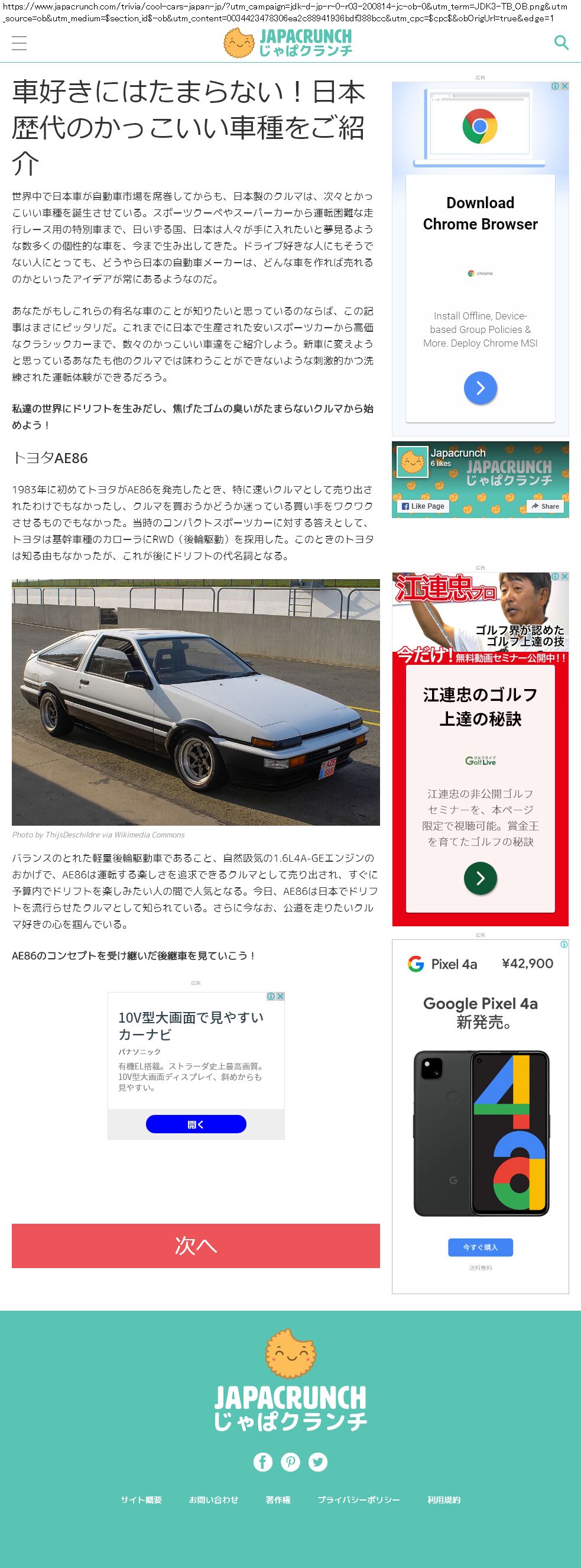Screen dimensions: 581x1568
Task: Open the 利用規約 terms link
Action: click(x=443, y=1500)
